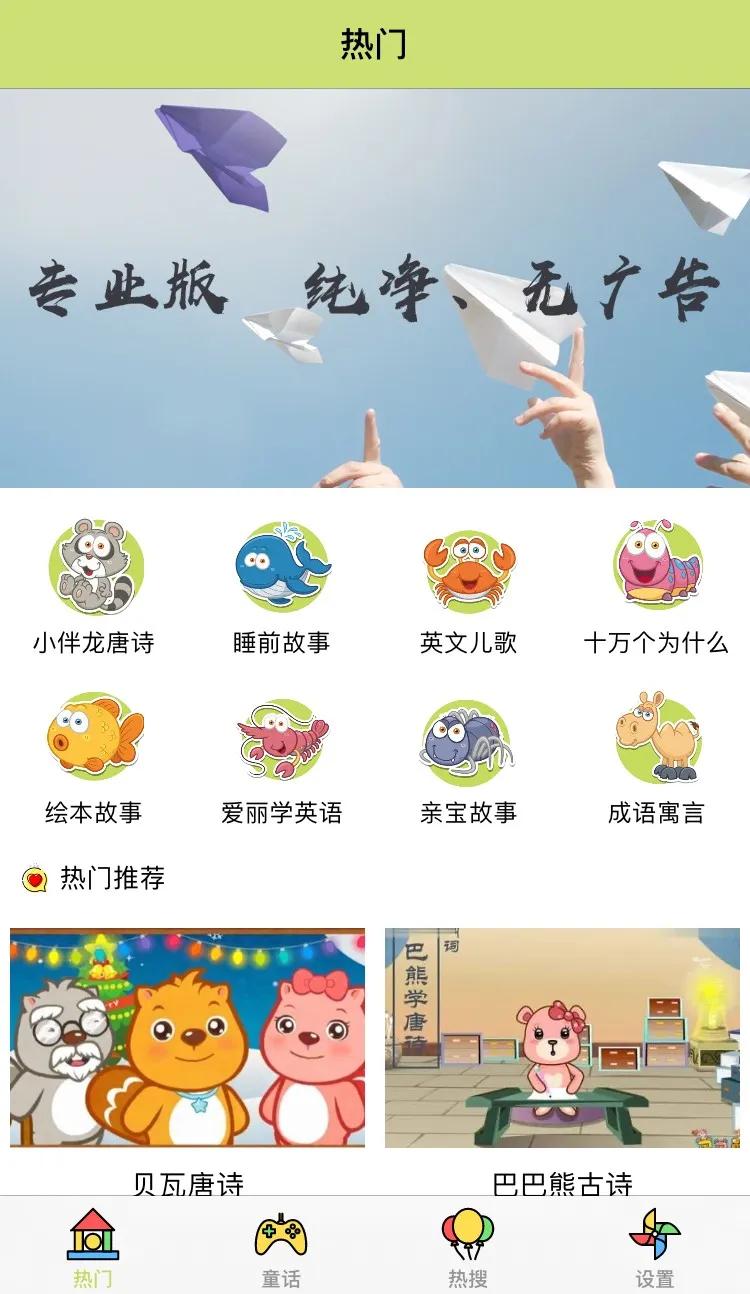The height and width of the screenshot is (1294, 750).
Task: Click the heart icon beside 热门推荐
Action: point(33,879)
